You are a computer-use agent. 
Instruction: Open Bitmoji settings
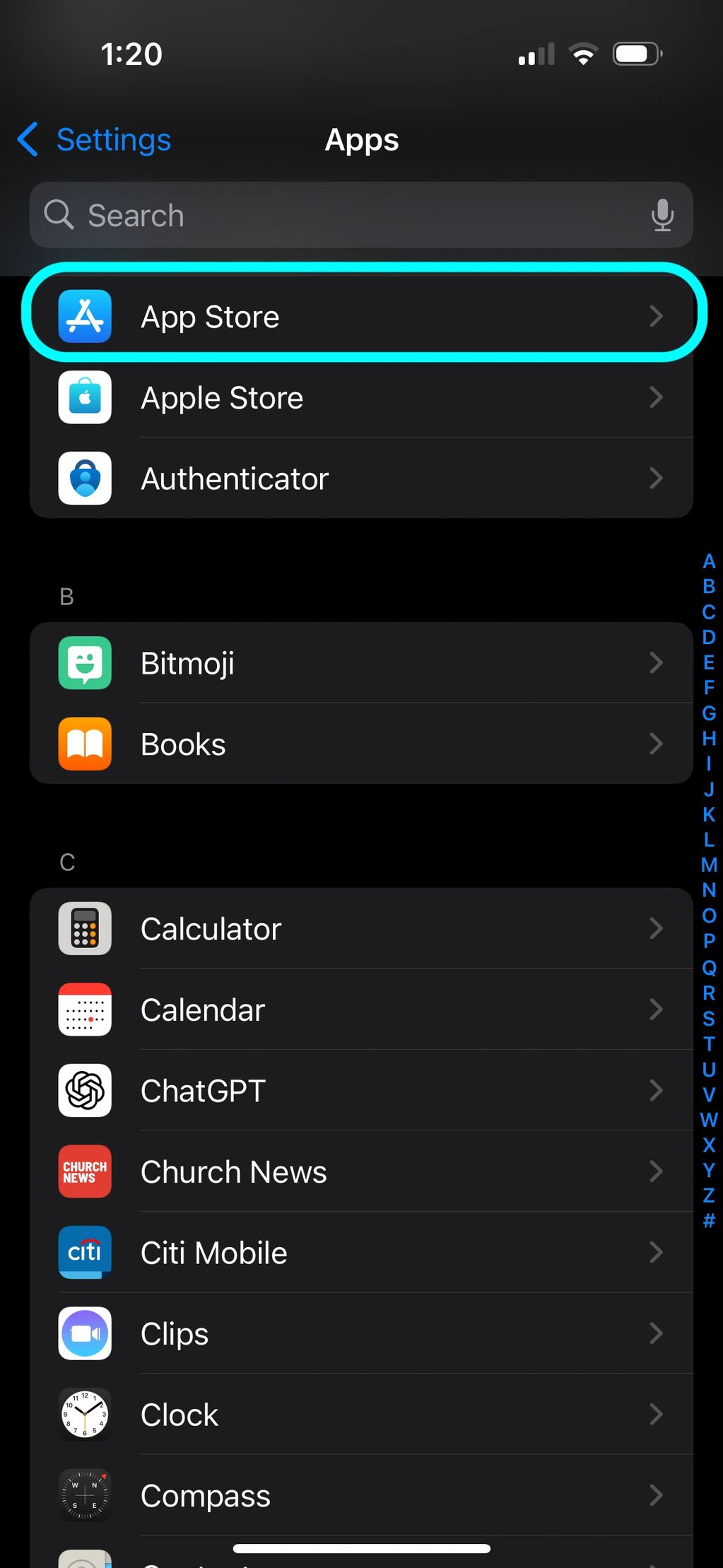(x=361, y=663)
